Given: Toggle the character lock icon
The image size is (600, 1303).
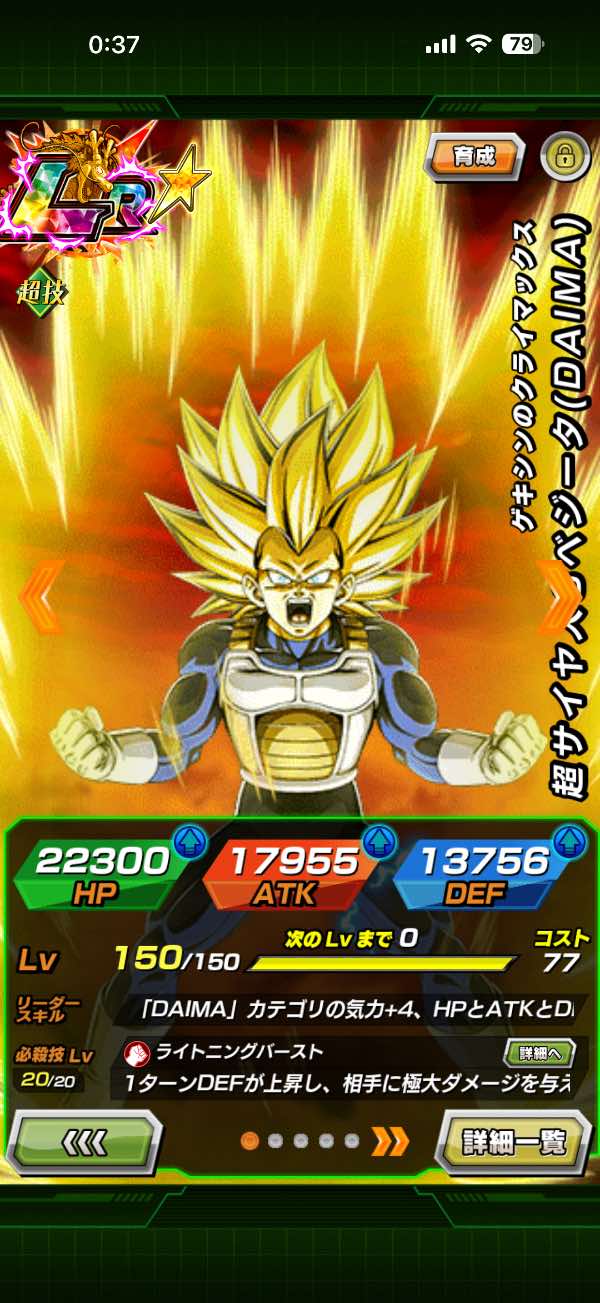Looking at the screenshot, I should tap(565, 157).
